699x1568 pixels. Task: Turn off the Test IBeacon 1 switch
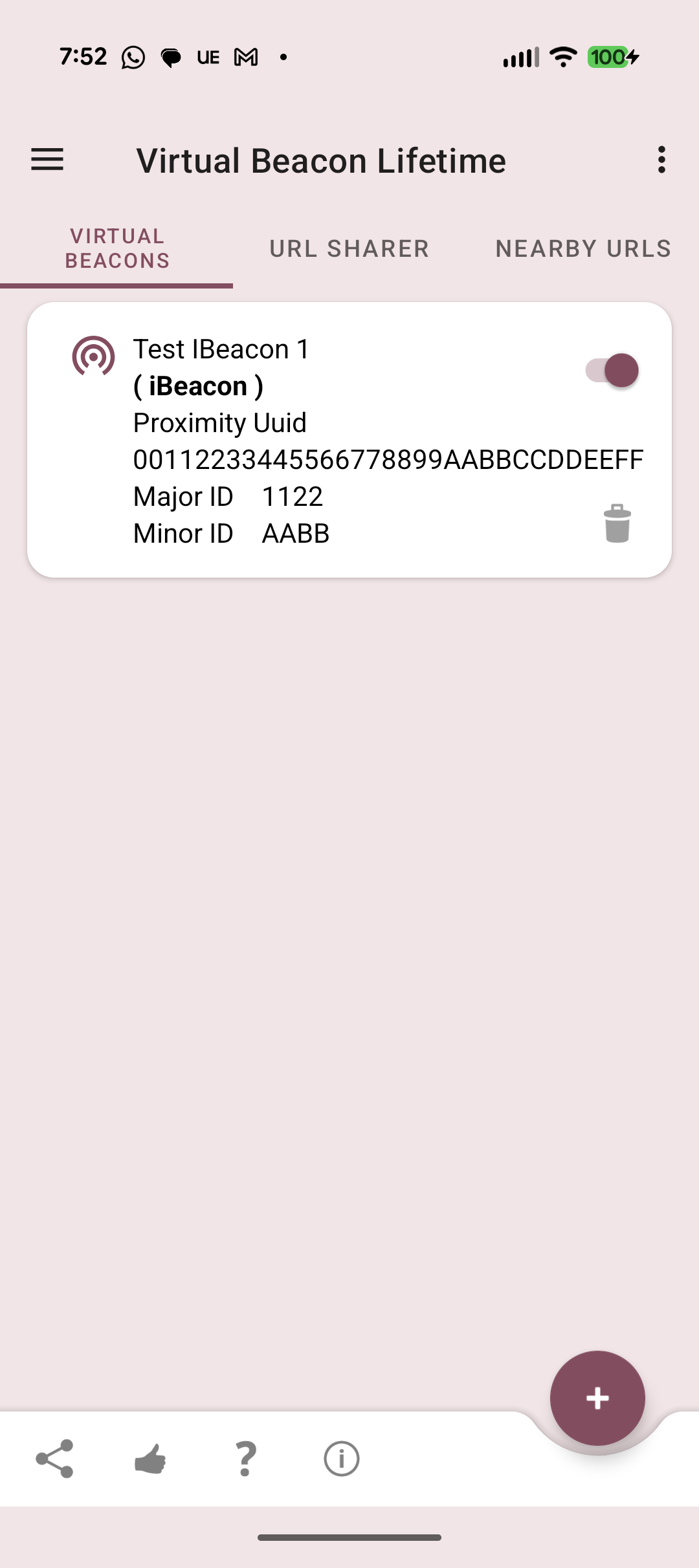613,371
